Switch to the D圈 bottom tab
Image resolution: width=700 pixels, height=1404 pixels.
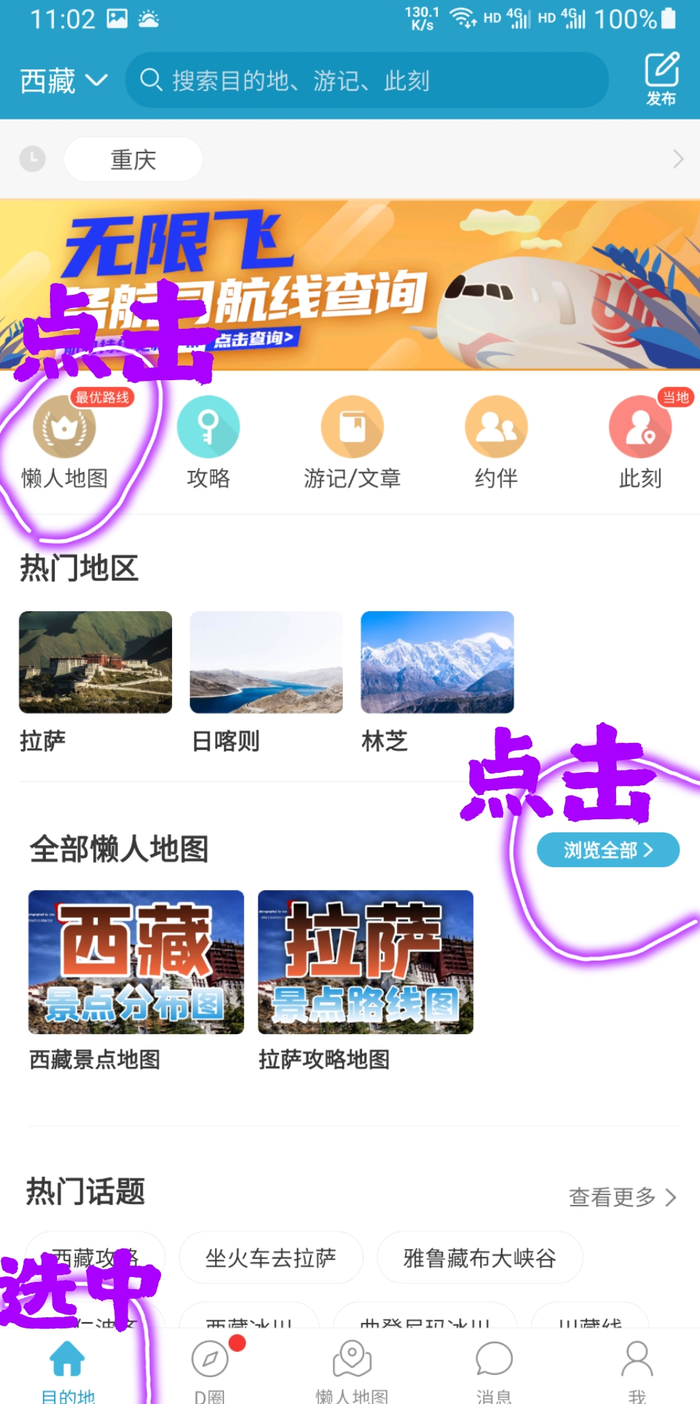pyautogui.click(x=210, y=1370)
